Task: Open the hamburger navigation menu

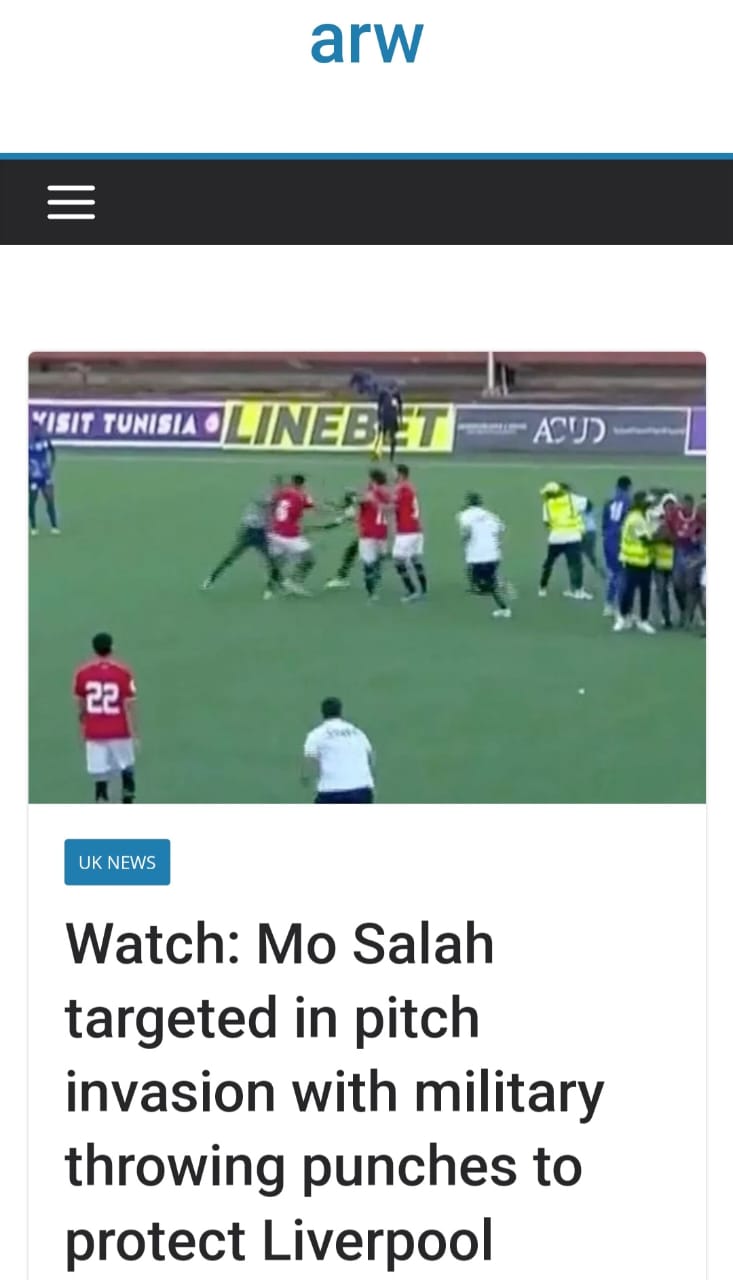Action: tap(71, 202)
